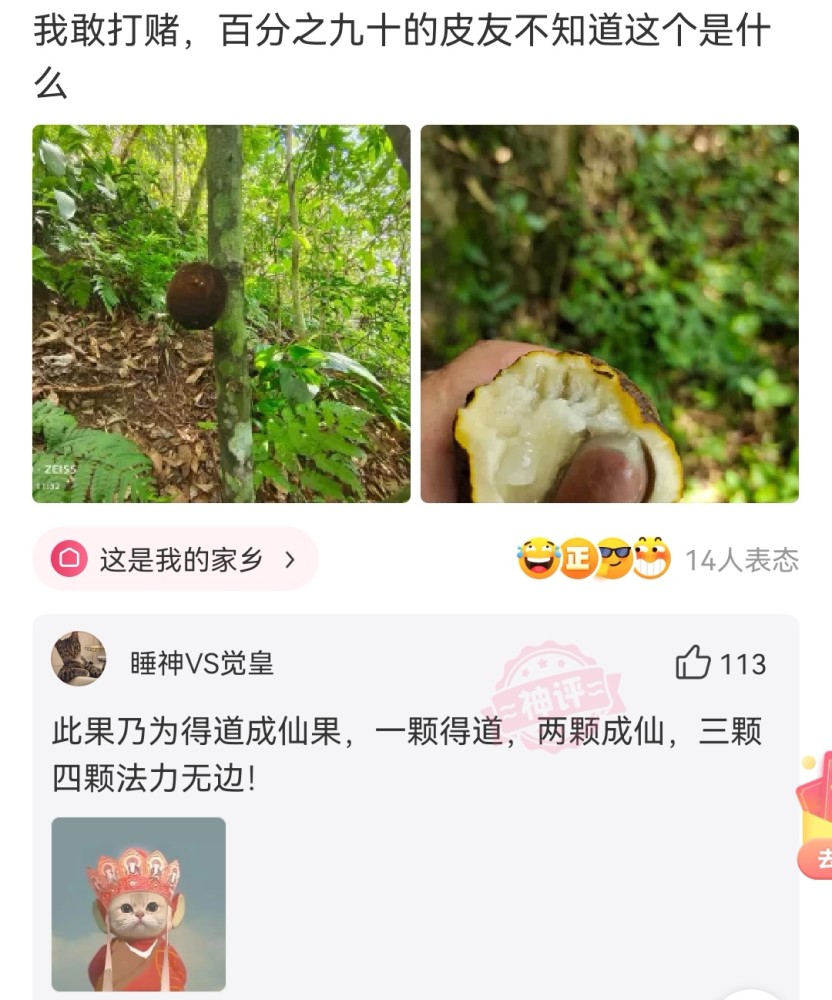The image size is (832, 1000).
Task: Tap the ZEISS watermark on the photo
Action: (62, 470)
